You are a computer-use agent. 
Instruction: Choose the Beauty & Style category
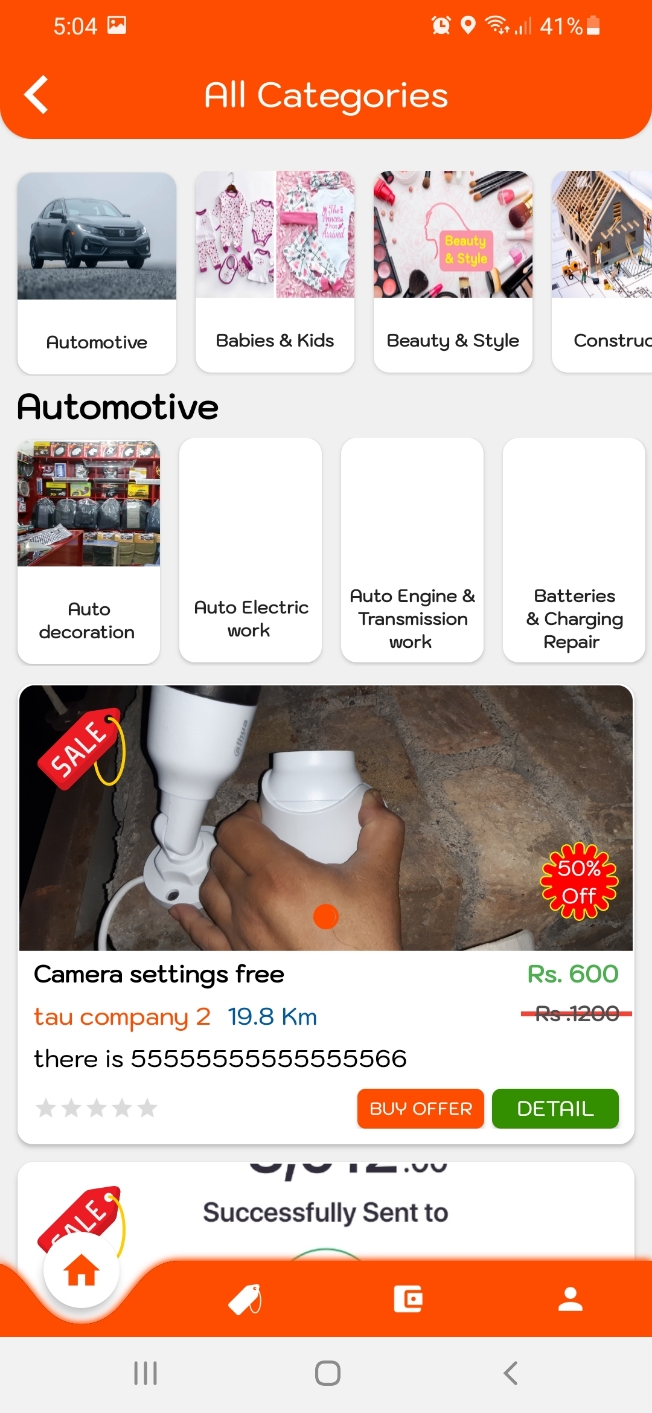(453, 272)
